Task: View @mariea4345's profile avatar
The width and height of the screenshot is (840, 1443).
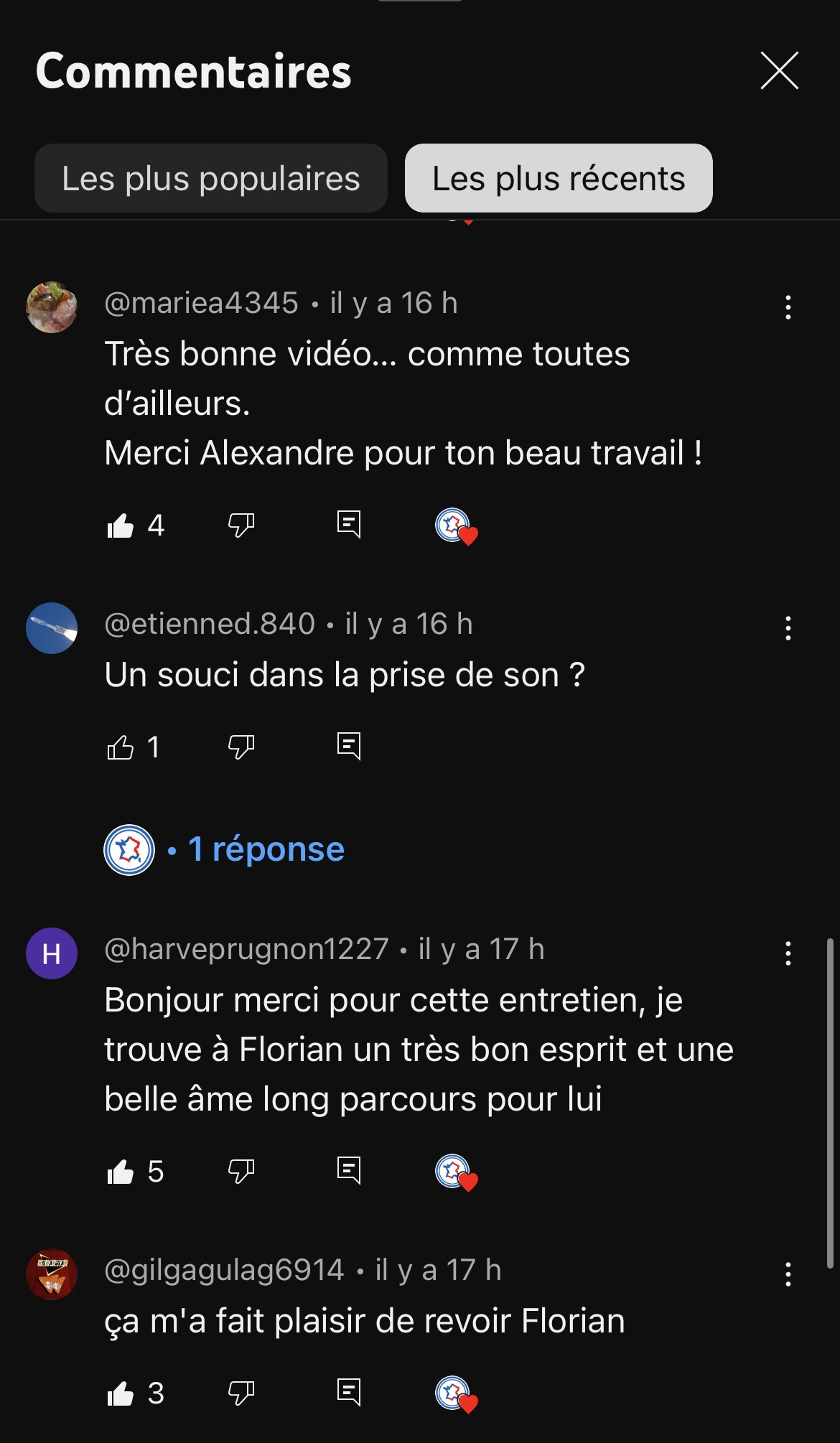Action: [52, 307]
